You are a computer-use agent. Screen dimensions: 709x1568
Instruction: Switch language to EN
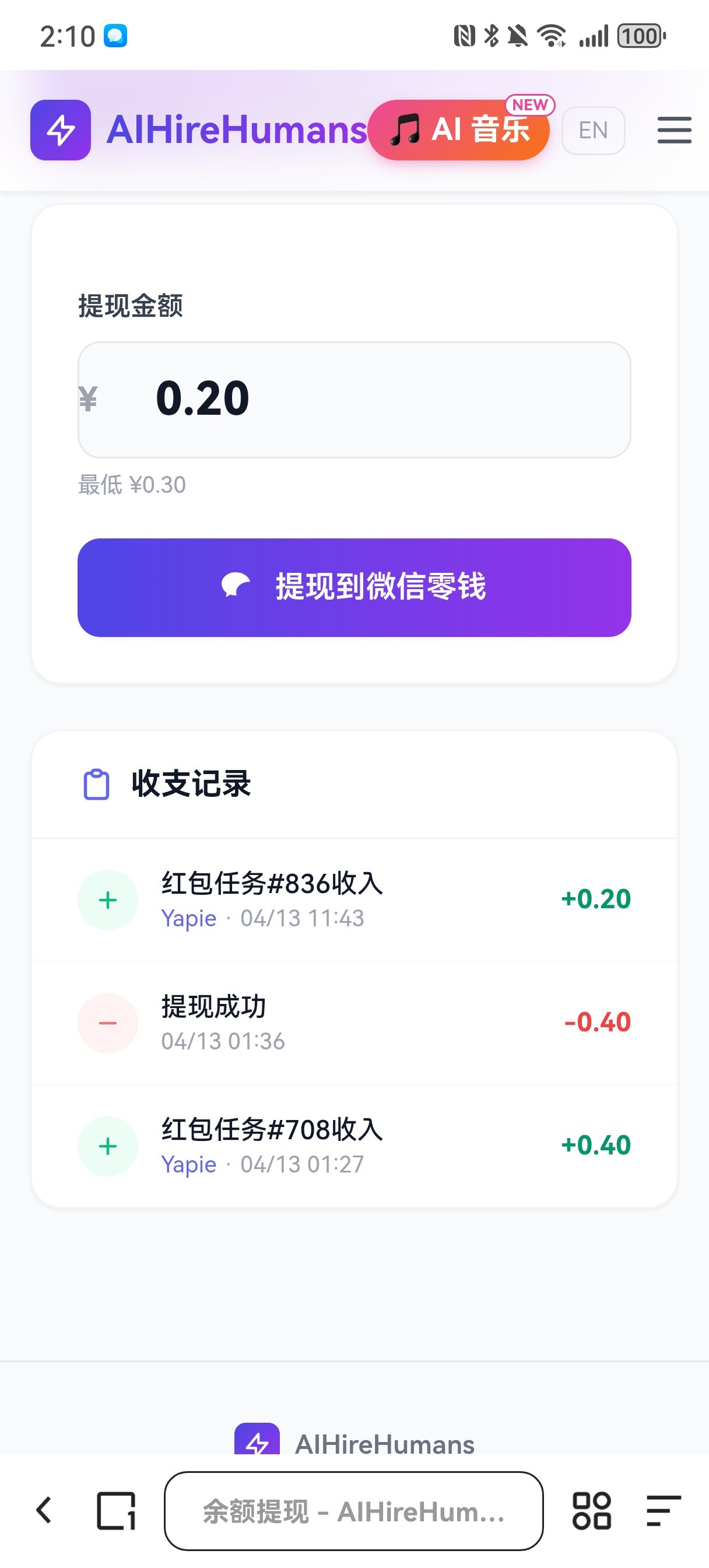(593, 130)
